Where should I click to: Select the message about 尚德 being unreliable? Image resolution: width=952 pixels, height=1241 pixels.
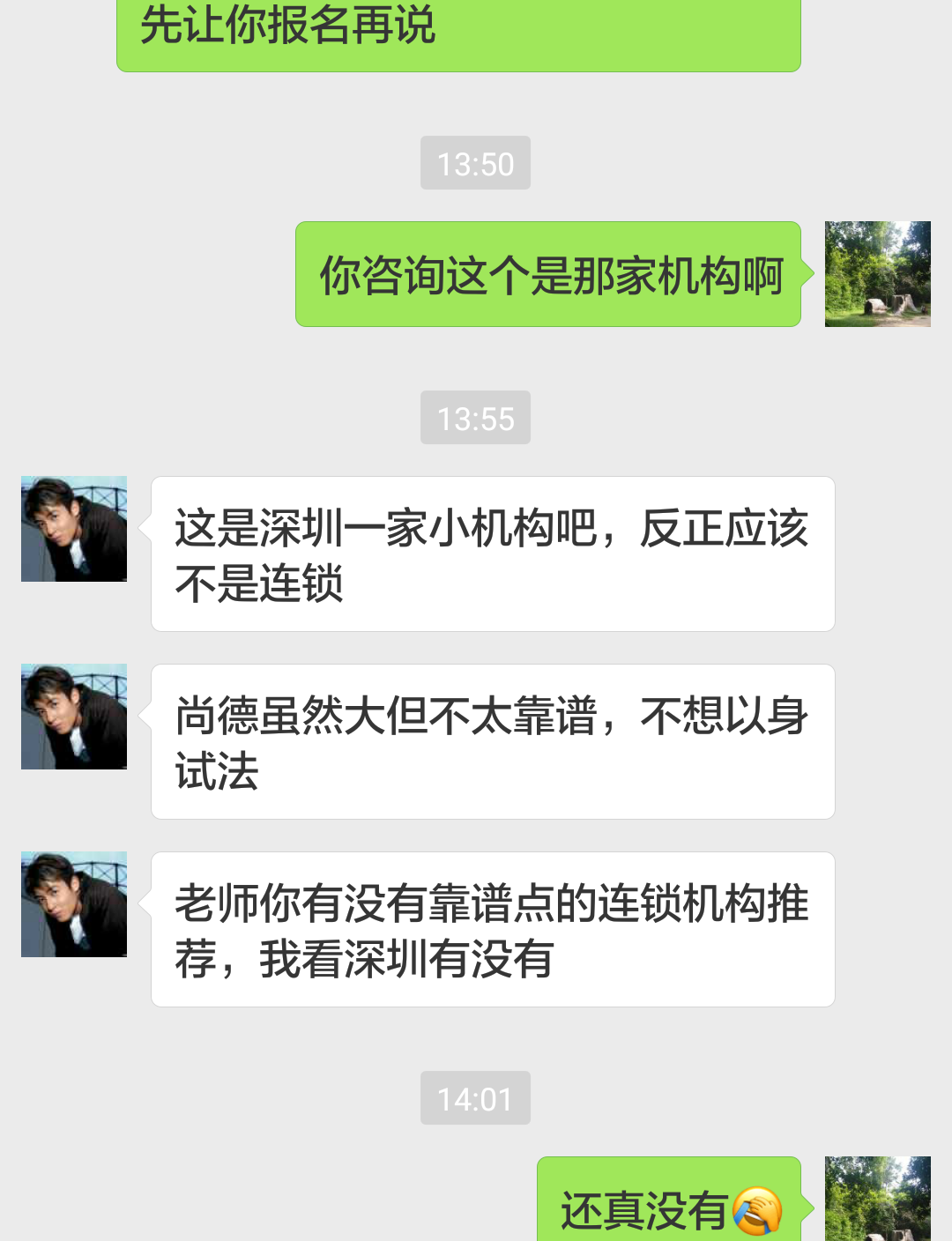pos(490,741)
